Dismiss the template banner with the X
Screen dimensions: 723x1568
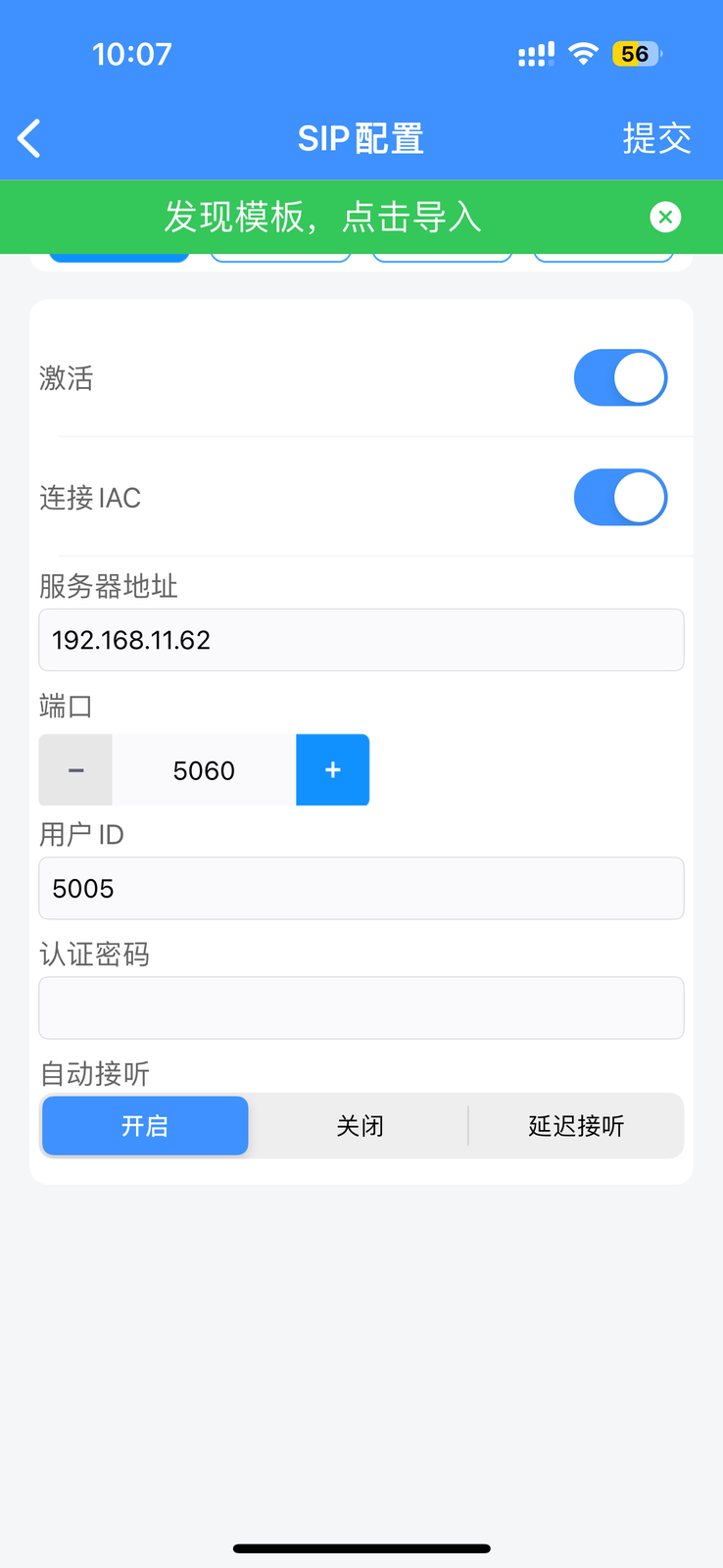665,217
